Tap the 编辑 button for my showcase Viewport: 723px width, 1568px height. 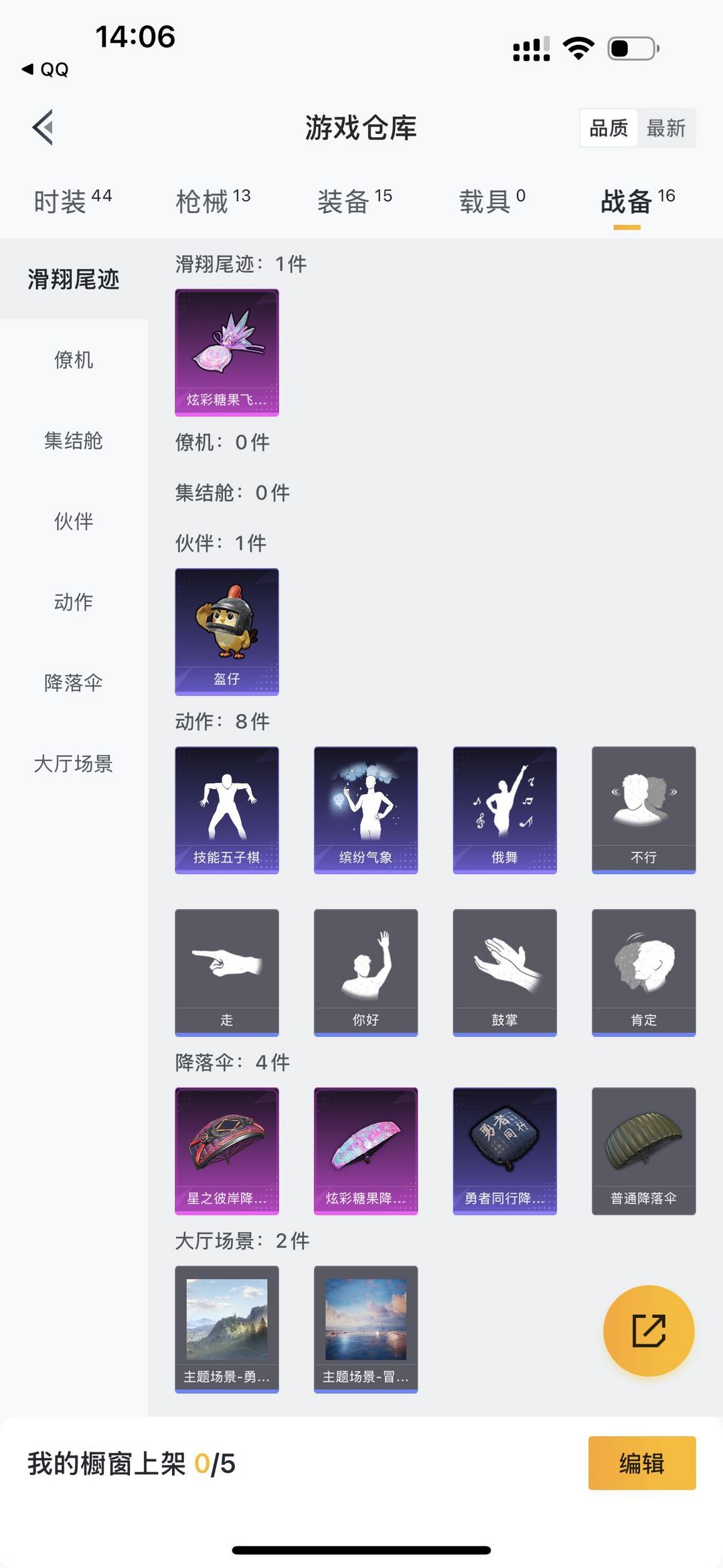coord(641,1463)
